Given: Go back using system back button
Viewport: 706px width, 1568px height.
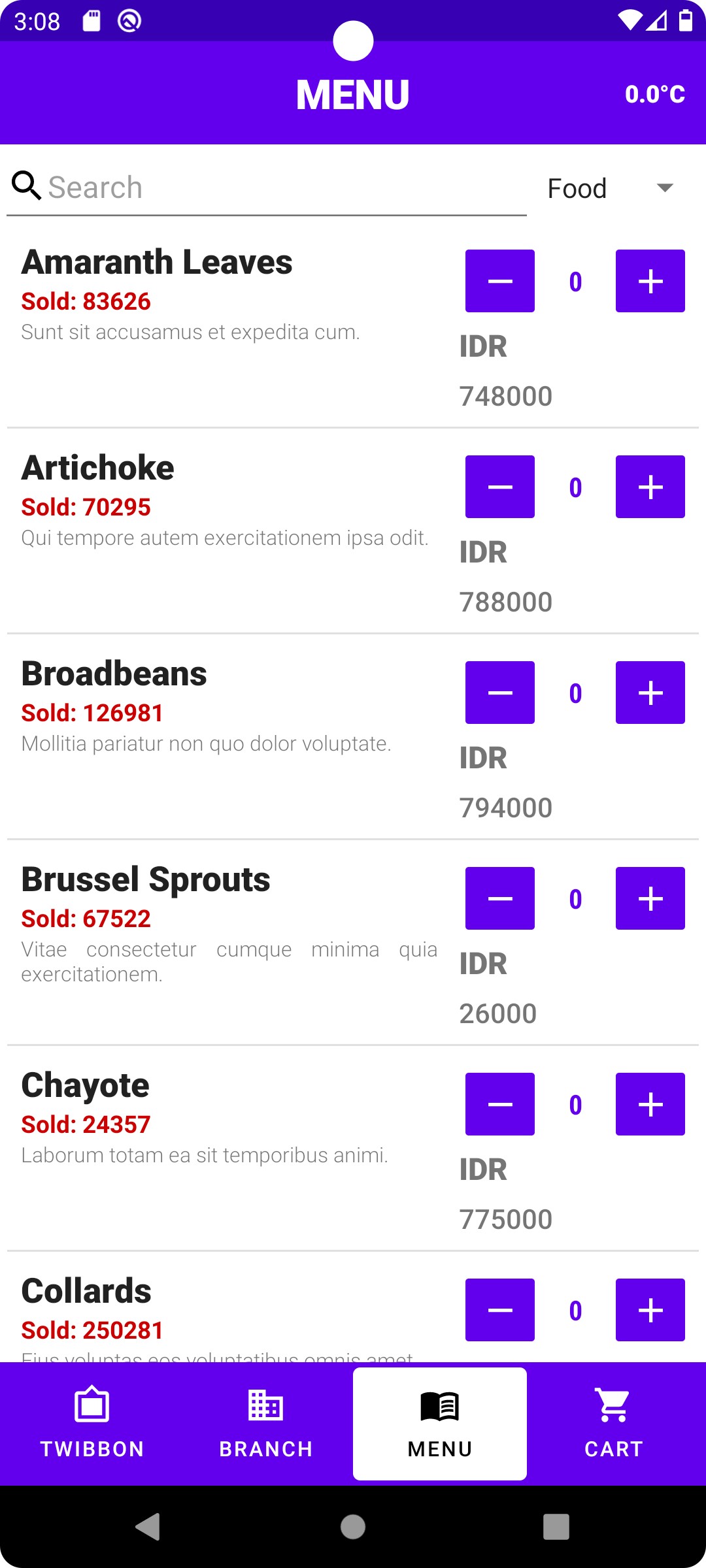Looking at the screenshot, I should pos(148,1527).
